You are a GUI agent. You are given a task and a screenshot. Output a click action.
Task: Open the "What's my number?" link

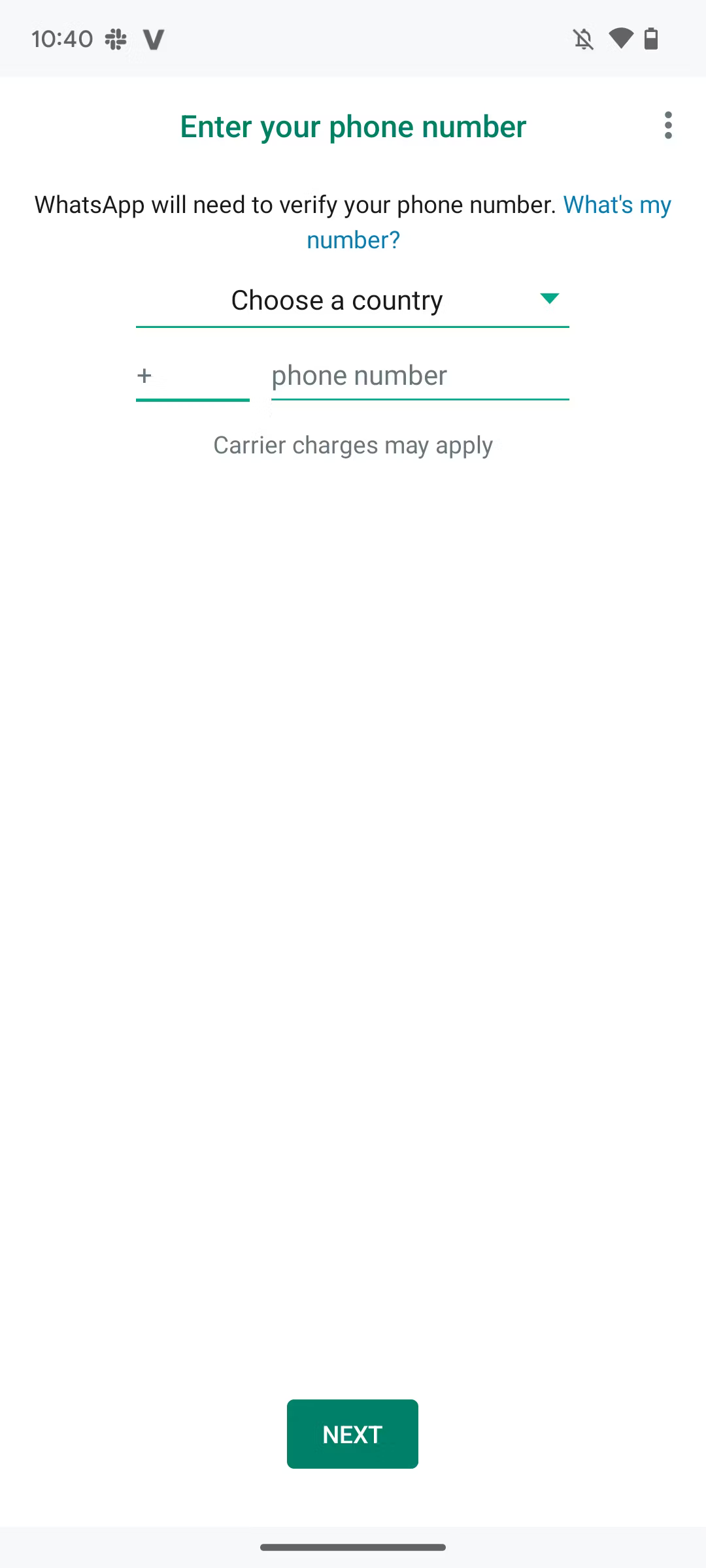[616, 205]
